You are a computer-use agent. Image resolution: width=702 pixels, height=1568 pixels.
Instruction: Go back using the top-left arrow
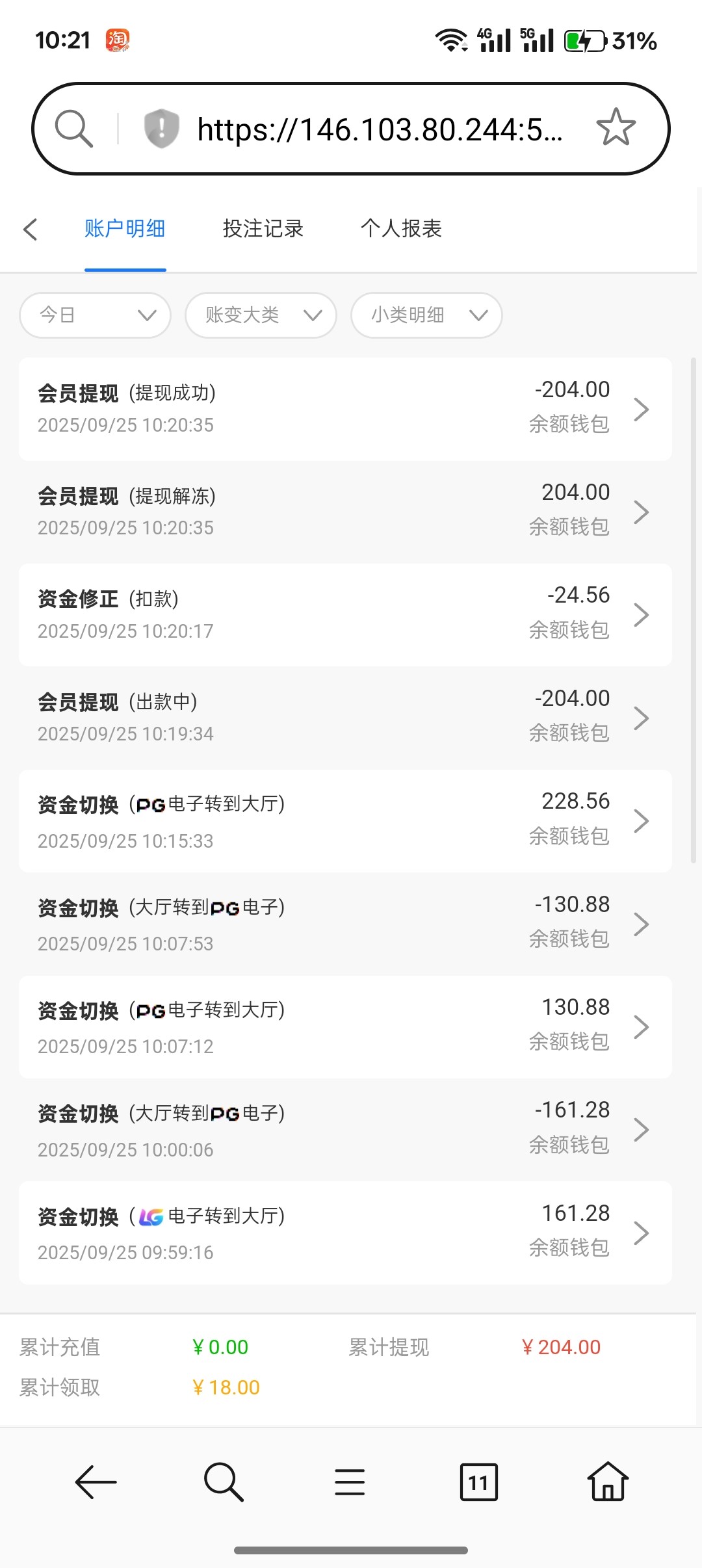[31, 229]
